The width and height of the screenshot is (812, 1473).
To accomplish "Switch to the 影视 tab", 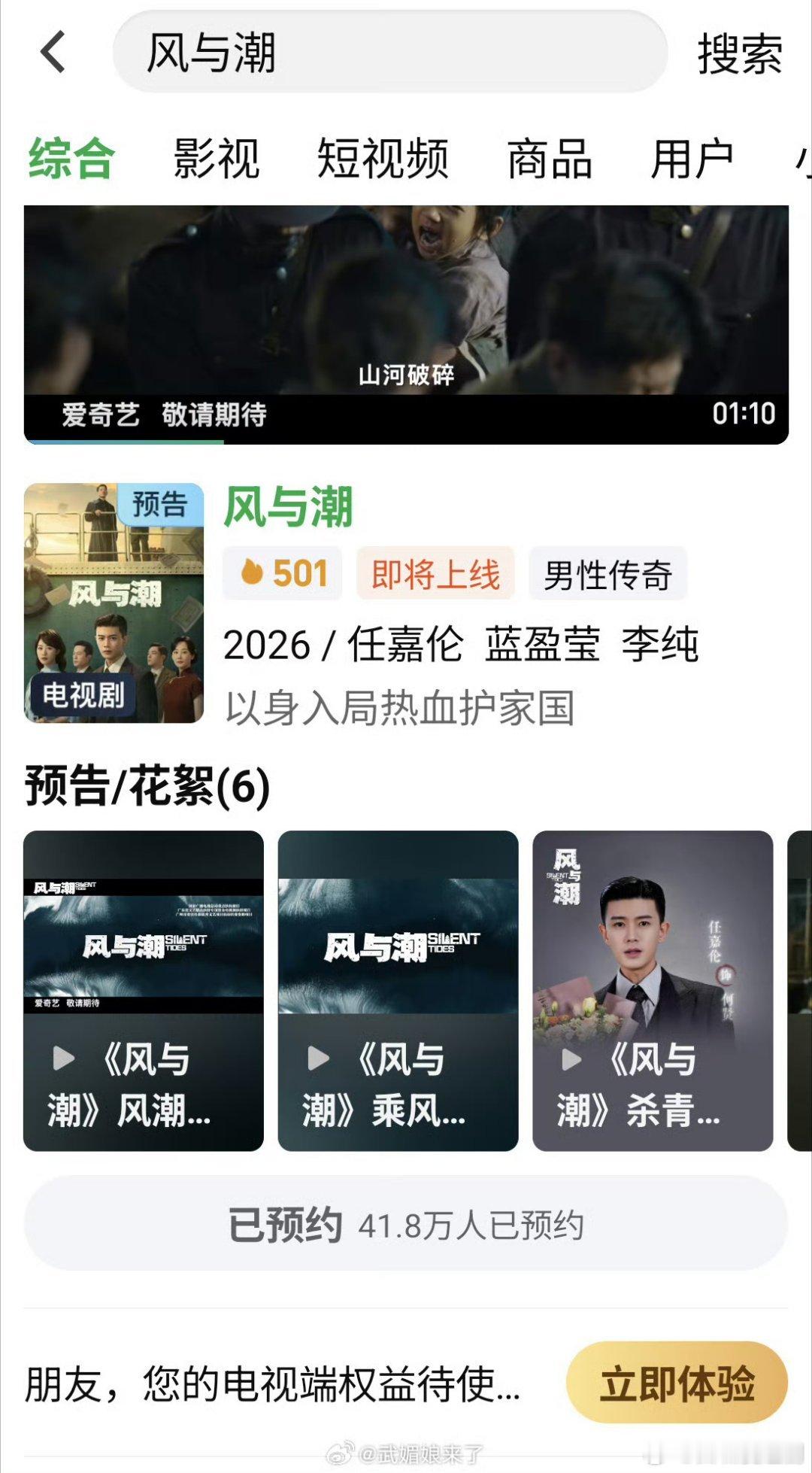I will point(217,159).
